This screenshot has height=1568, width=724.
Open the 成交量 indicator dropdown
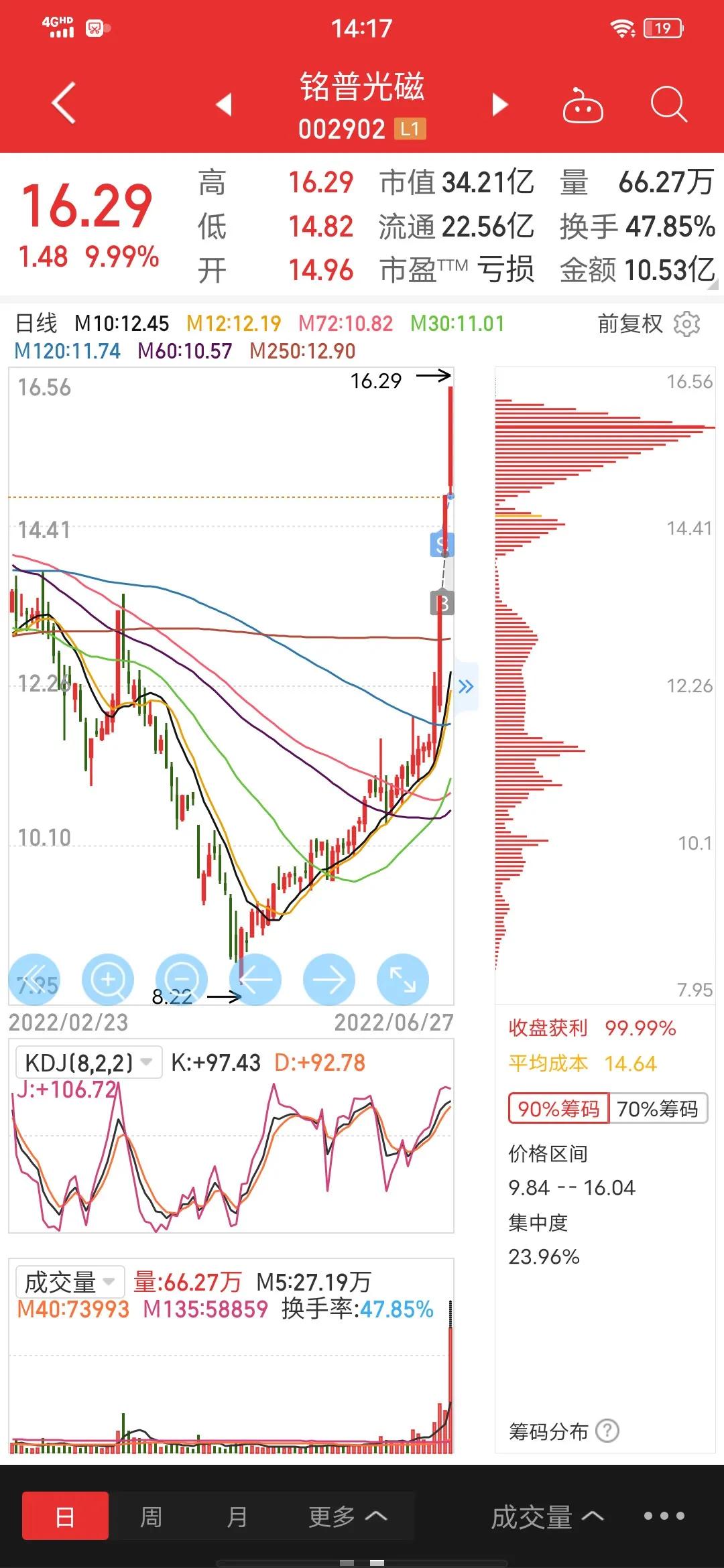[67, 1281]
